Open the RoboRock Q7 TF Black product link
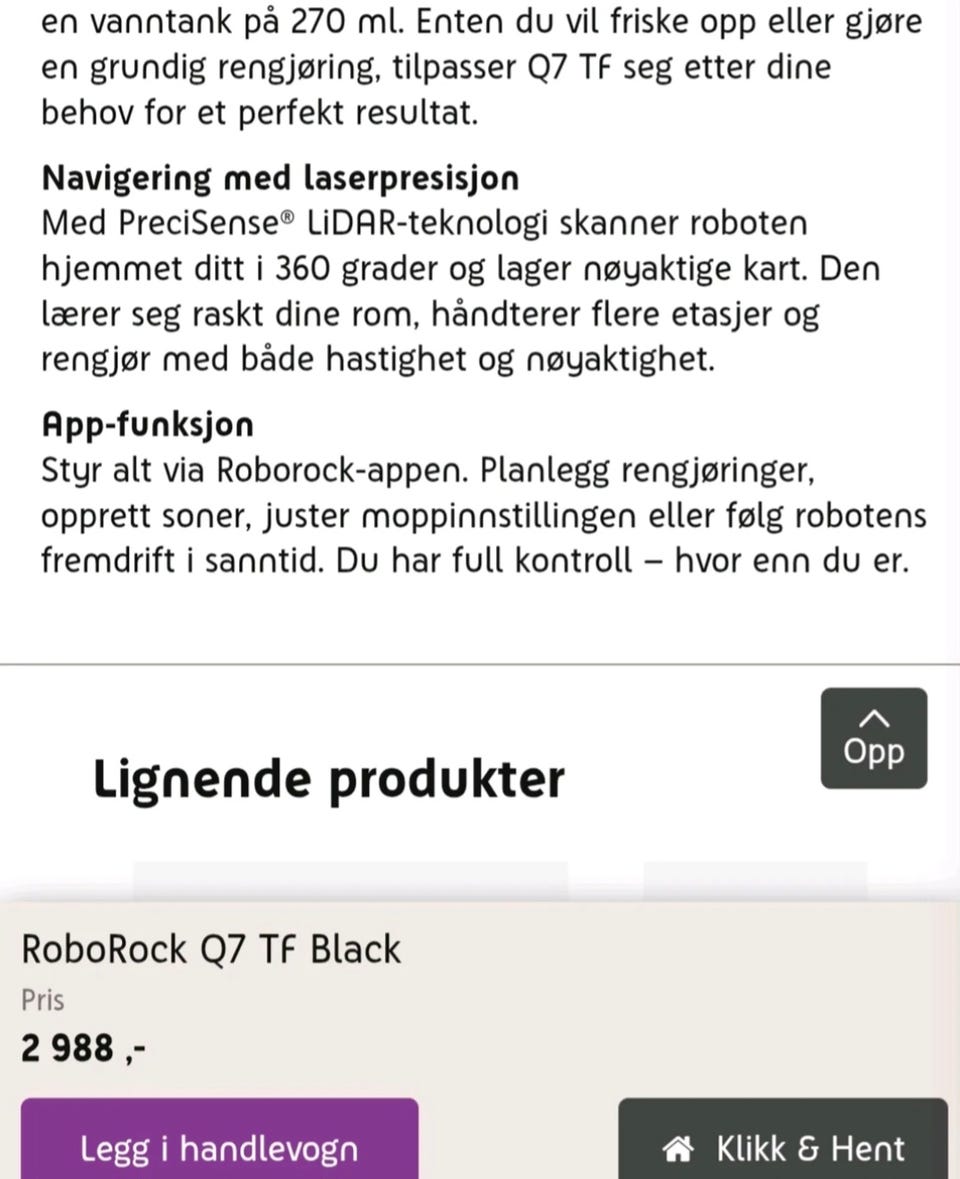Screen dimensions: 960x1179 (x=210, y=948)
